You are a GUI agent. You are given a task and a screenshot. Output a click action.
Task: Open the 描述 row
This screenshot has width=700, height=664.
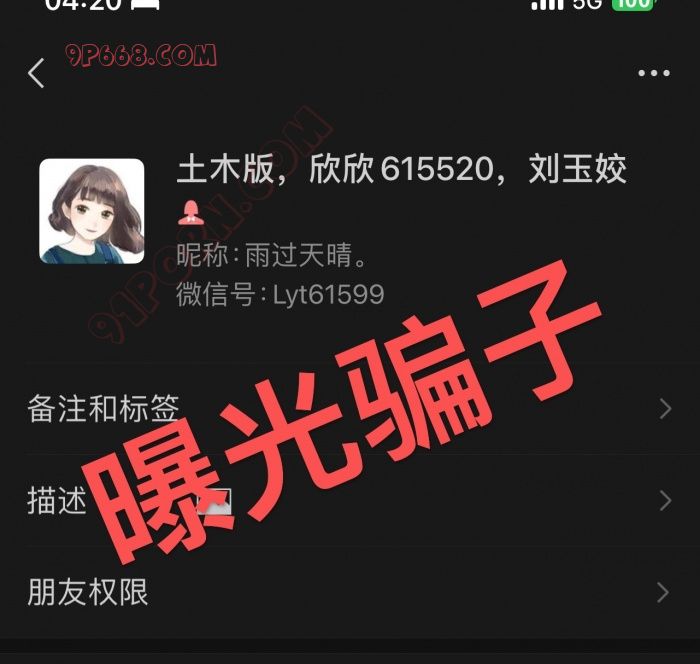point(58,501)
